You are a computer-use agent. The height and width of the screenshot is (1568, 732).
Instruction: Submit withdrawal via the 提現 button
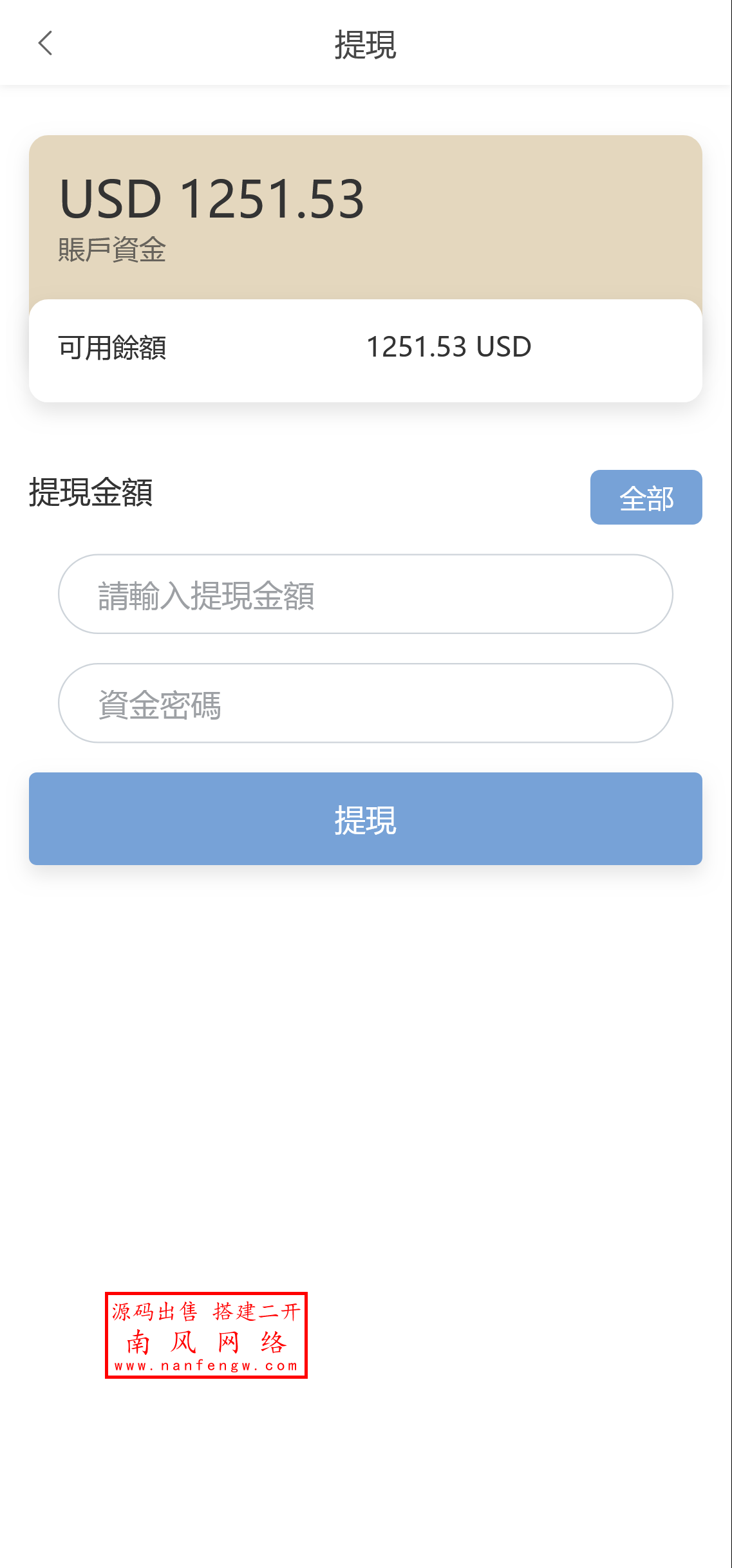tap(366, 819)
